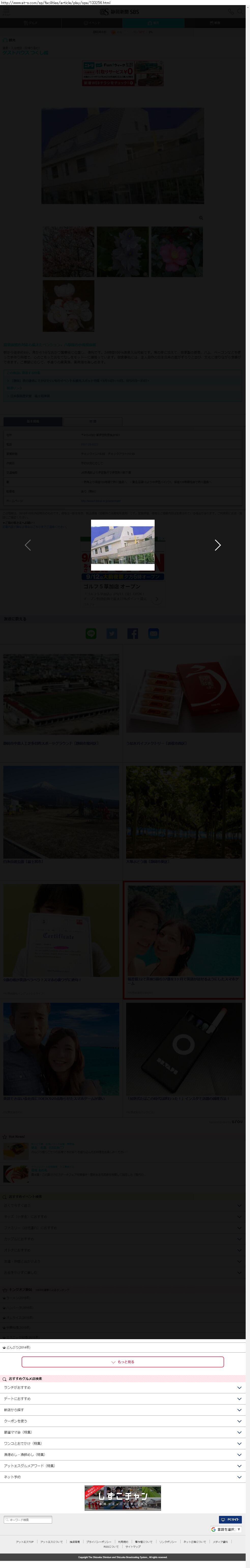Open the しずこチャン banner
This screenshot has width=250, height=1568.
122,1498
